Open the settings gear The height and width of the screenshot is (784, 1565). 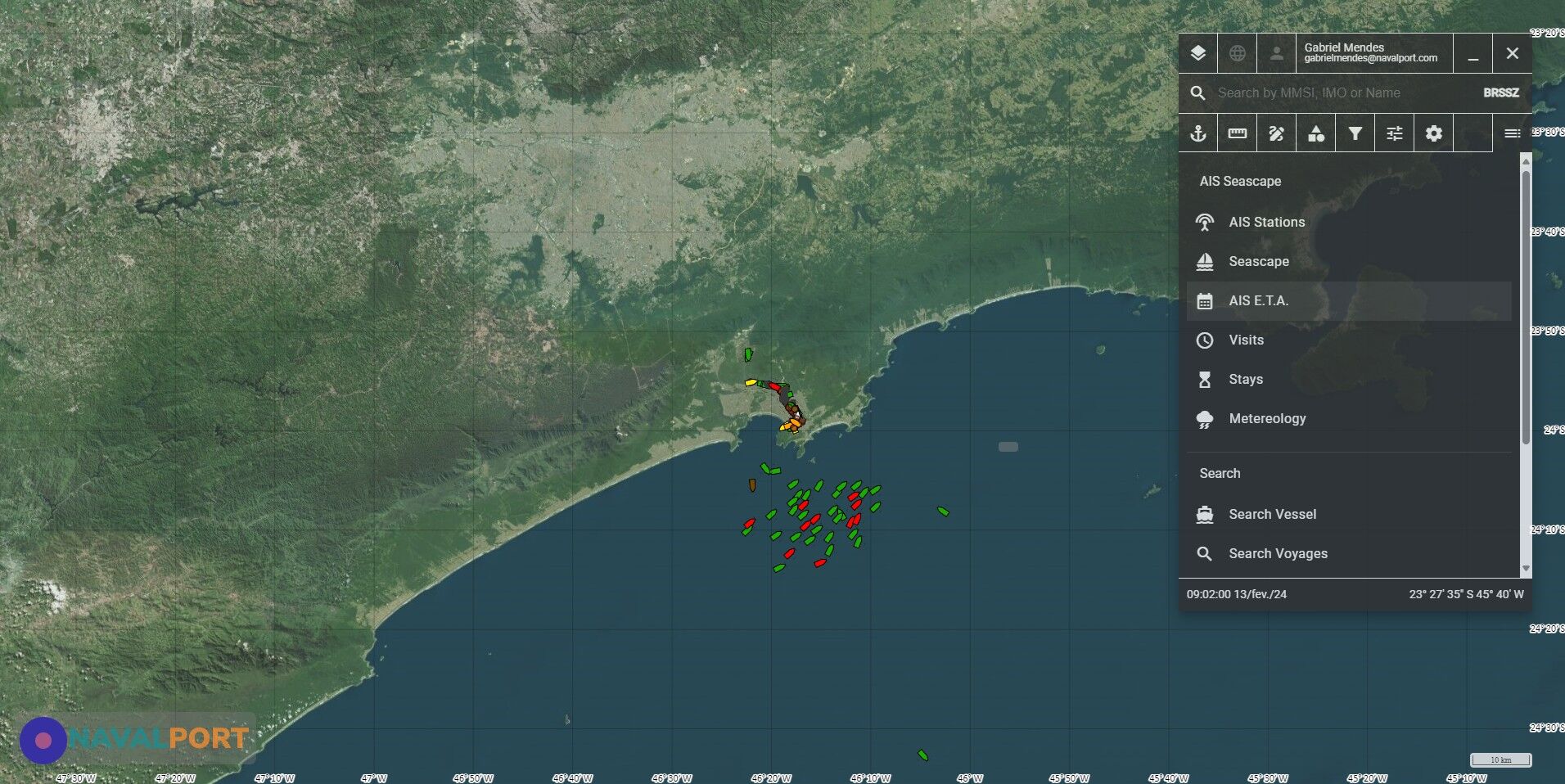pos(1433,133)
